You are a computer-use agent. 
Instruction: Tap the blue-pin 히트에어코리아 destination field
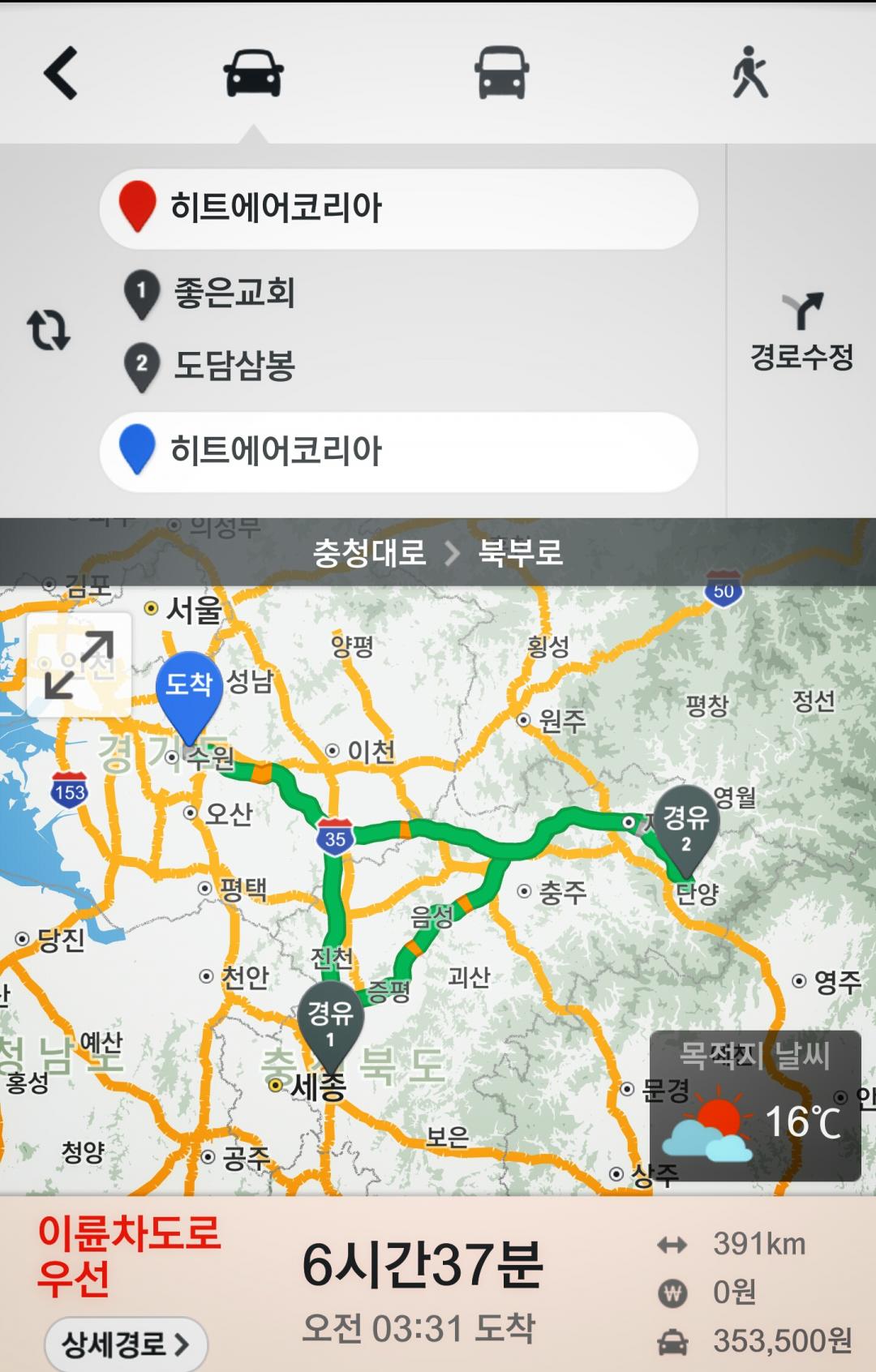(398, 452)
